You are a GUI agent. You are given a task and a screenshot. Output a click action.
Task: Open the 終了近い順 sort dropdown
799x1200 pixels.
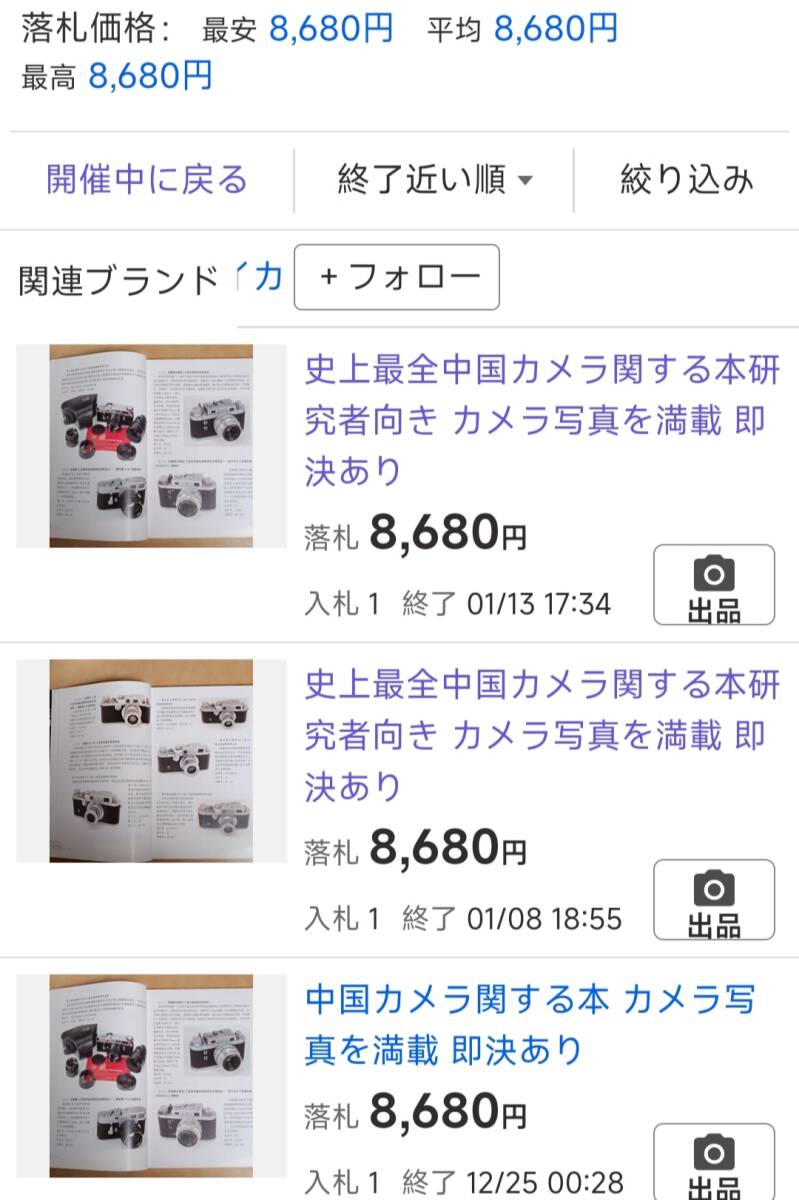(x=434, y=181)
